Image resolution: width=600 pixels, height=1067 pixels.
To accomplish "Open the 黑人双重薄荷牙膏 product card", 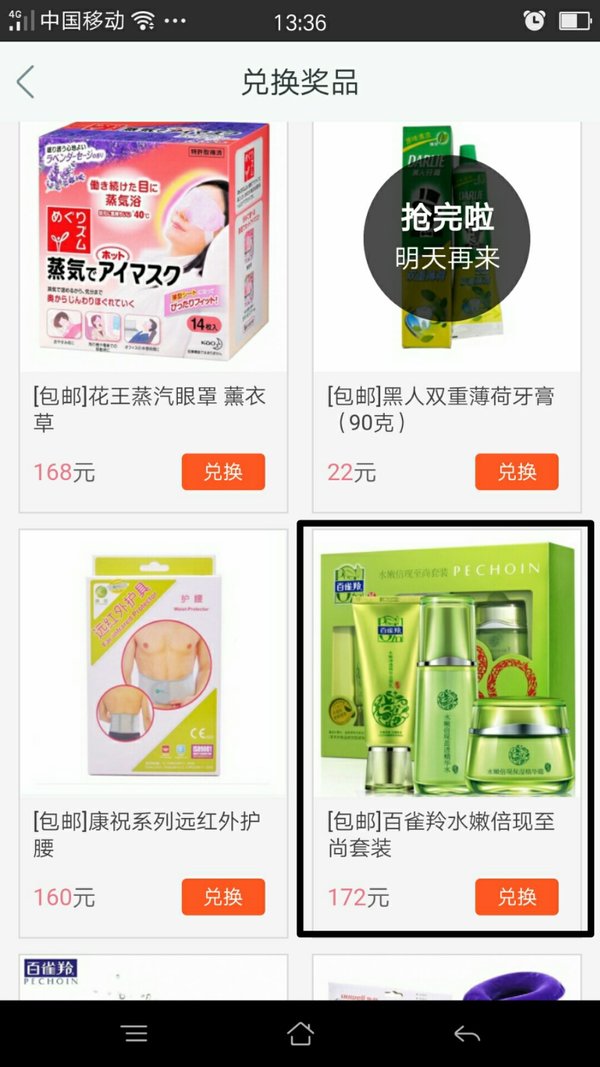I will pyautogui.click(x=446, y=317).
